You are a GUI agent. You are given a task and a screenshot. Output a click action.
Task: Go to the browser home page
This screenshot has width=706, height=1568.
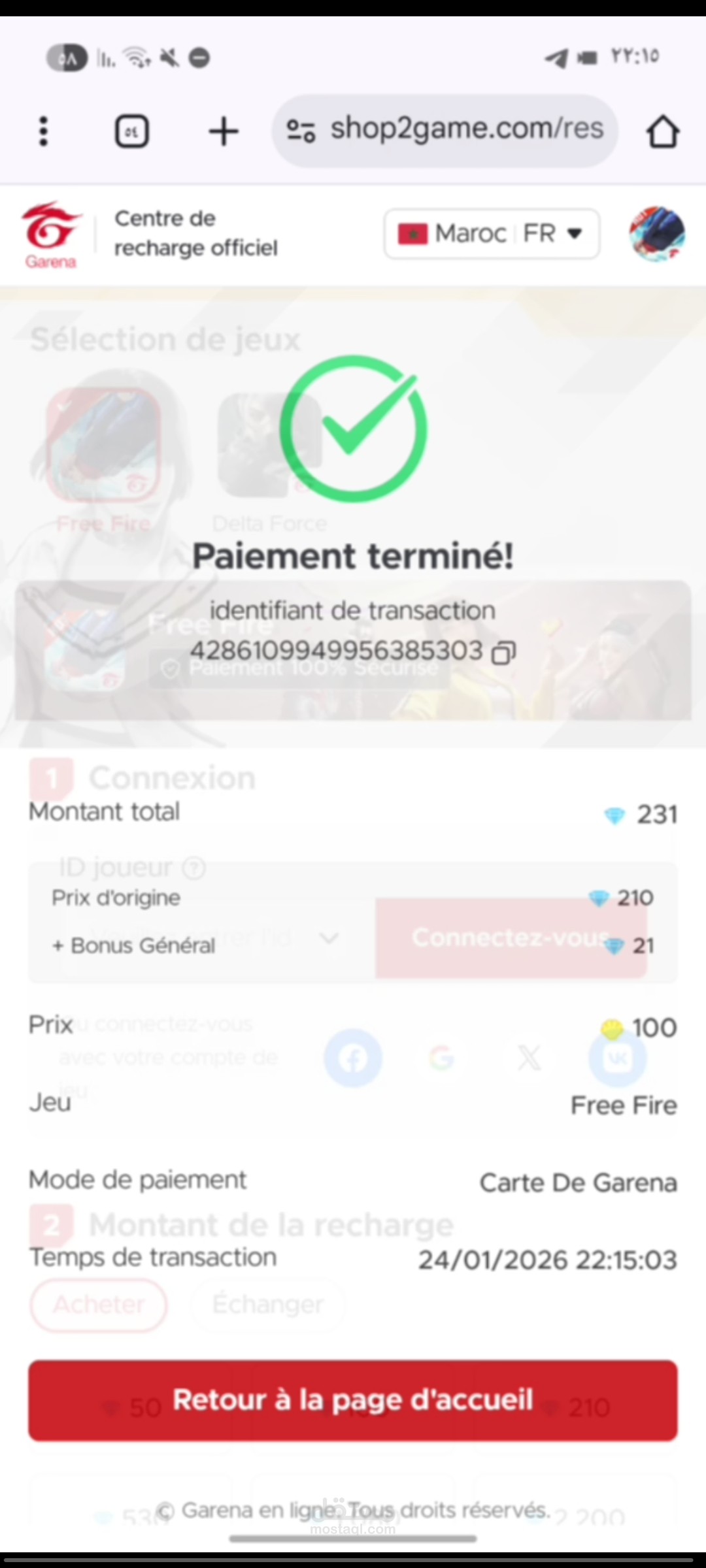pyautogui.click(x=663, y=131)
